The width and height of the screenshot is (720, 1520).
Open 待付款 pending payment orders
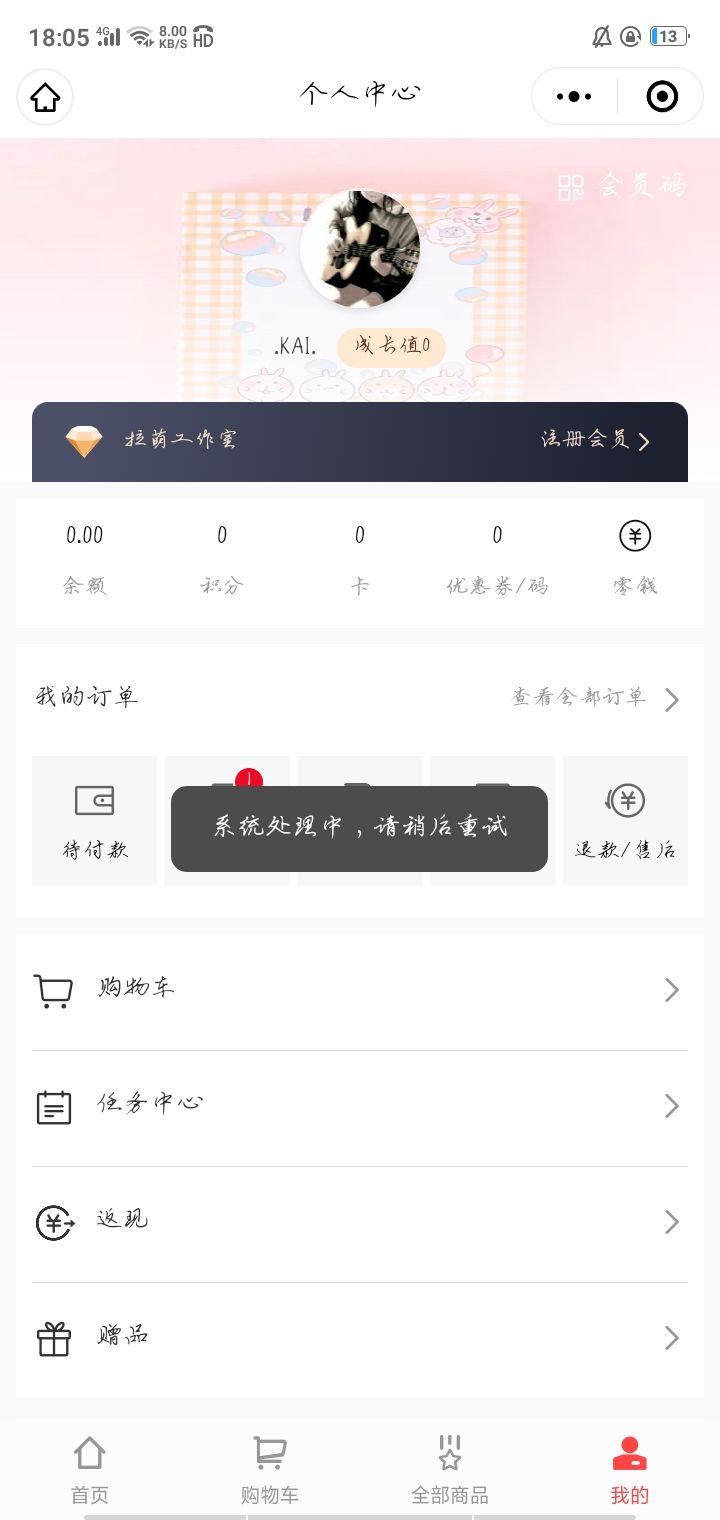pos(95,821)
